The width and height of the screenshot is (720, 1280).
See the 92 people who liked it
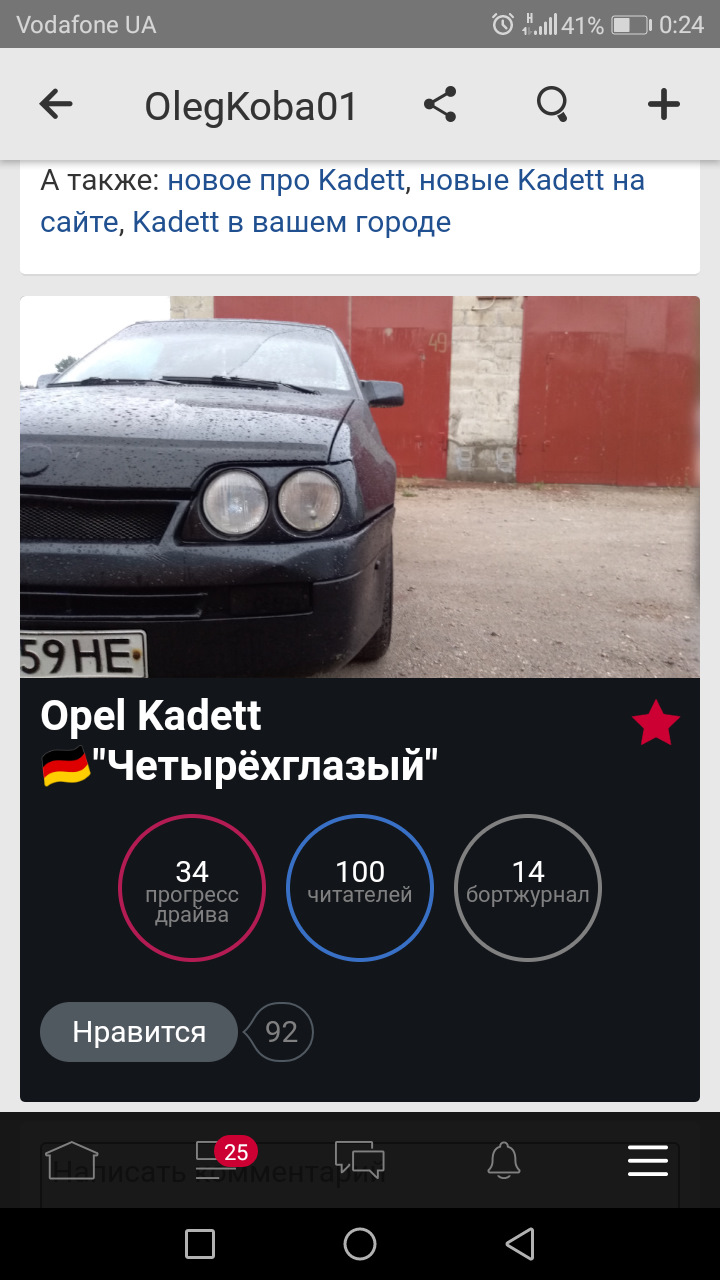pyautogui.click(x=282, y=1032)
